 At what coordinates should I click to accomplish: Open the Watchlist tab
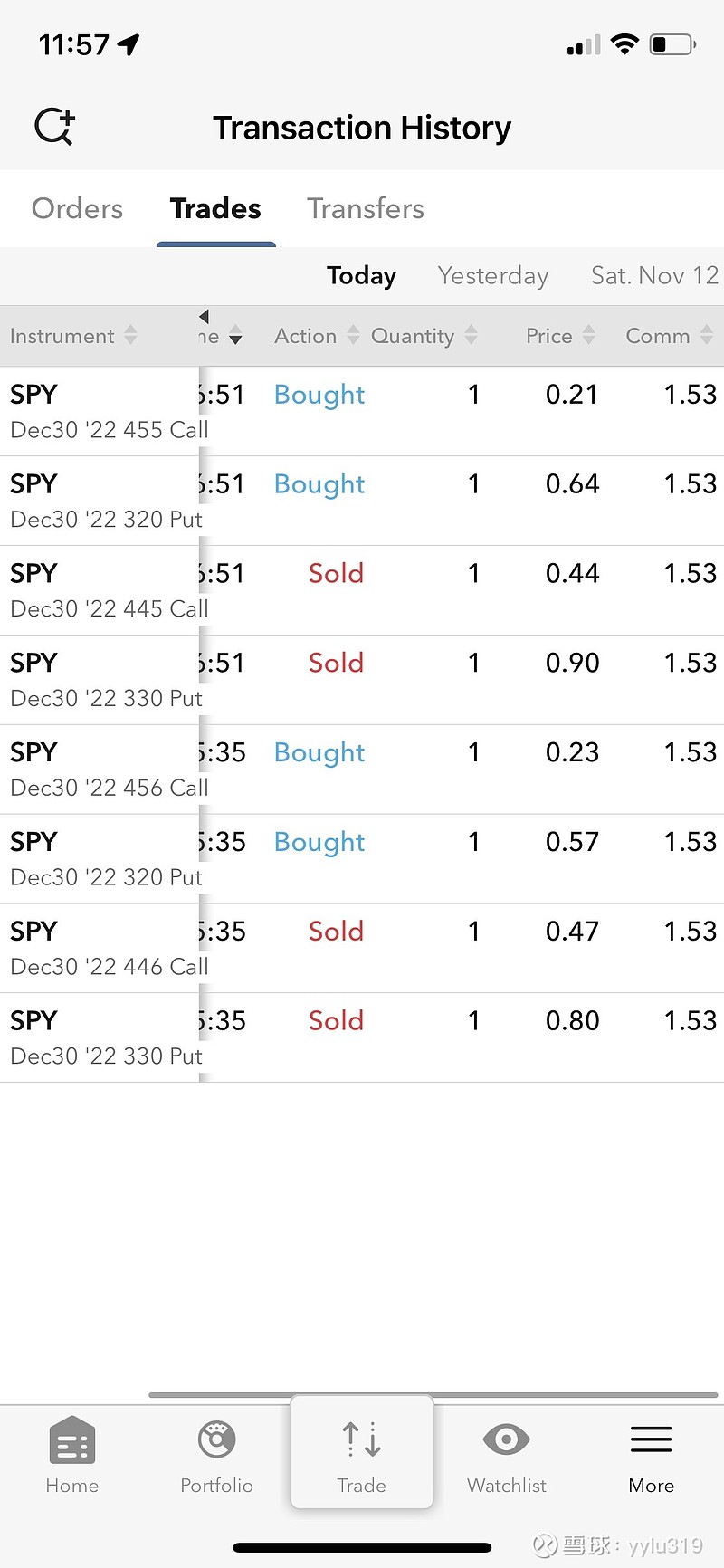coord(507,1455)
